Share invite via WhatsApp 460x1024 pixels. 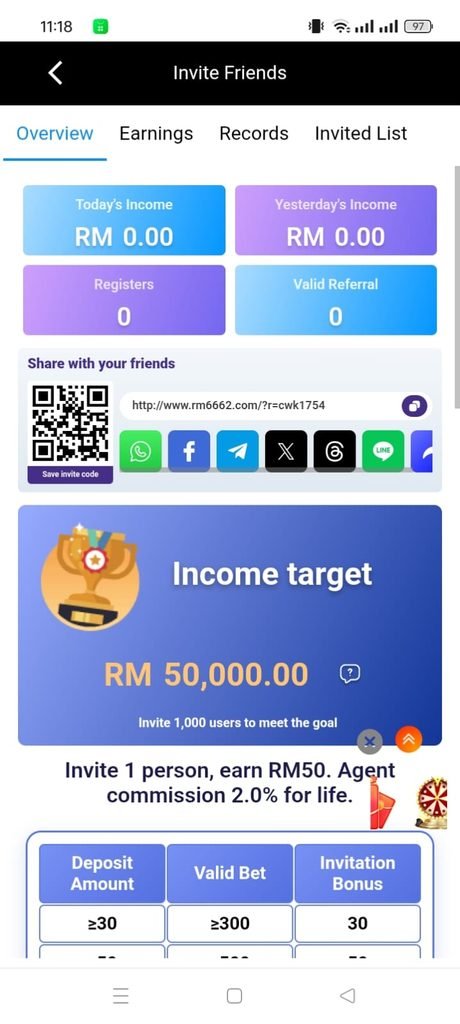[x=140, y=451]
